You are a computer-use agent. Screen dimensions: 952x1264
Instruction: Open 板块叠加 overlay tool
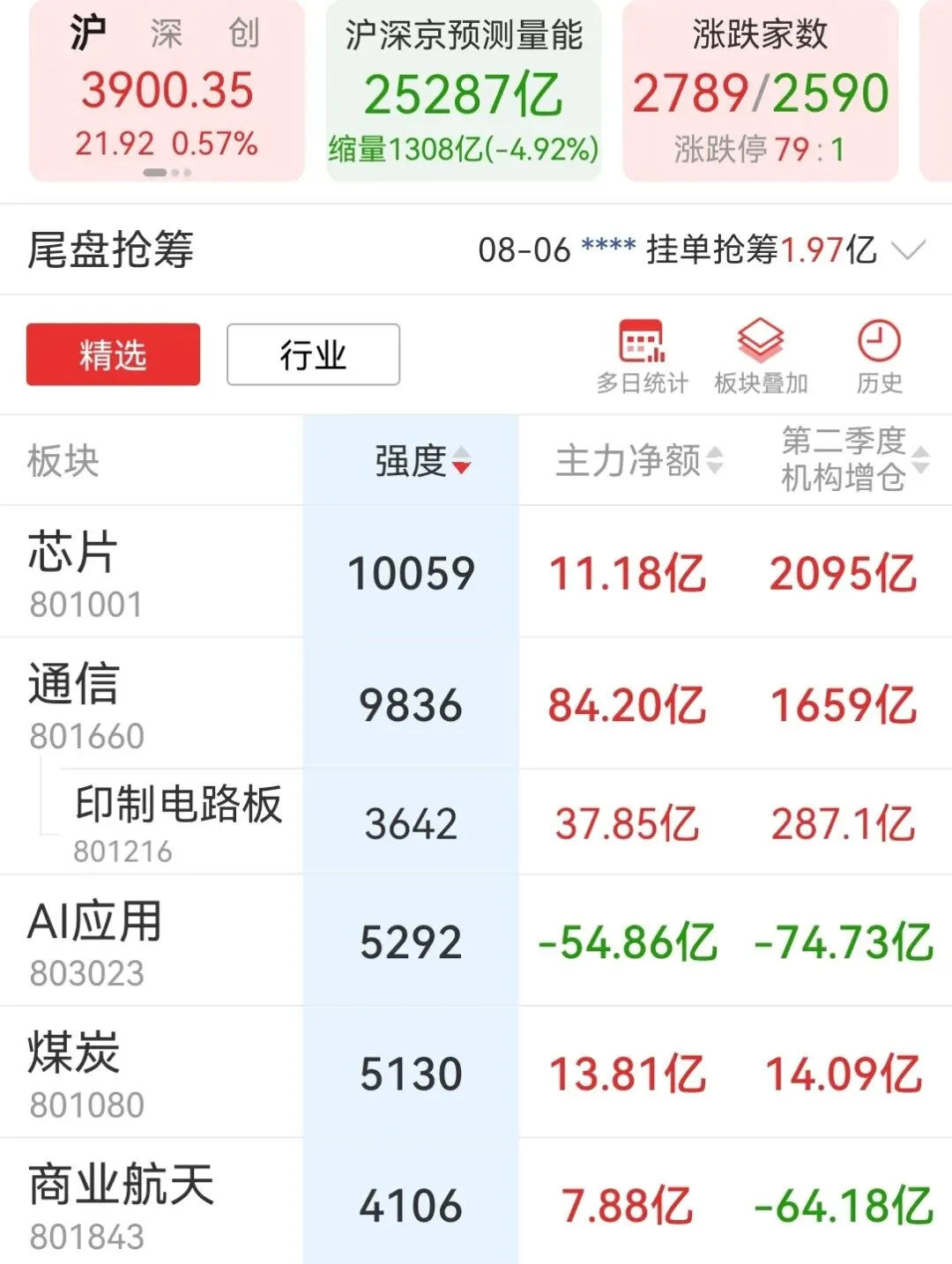[x=761, y=356]
